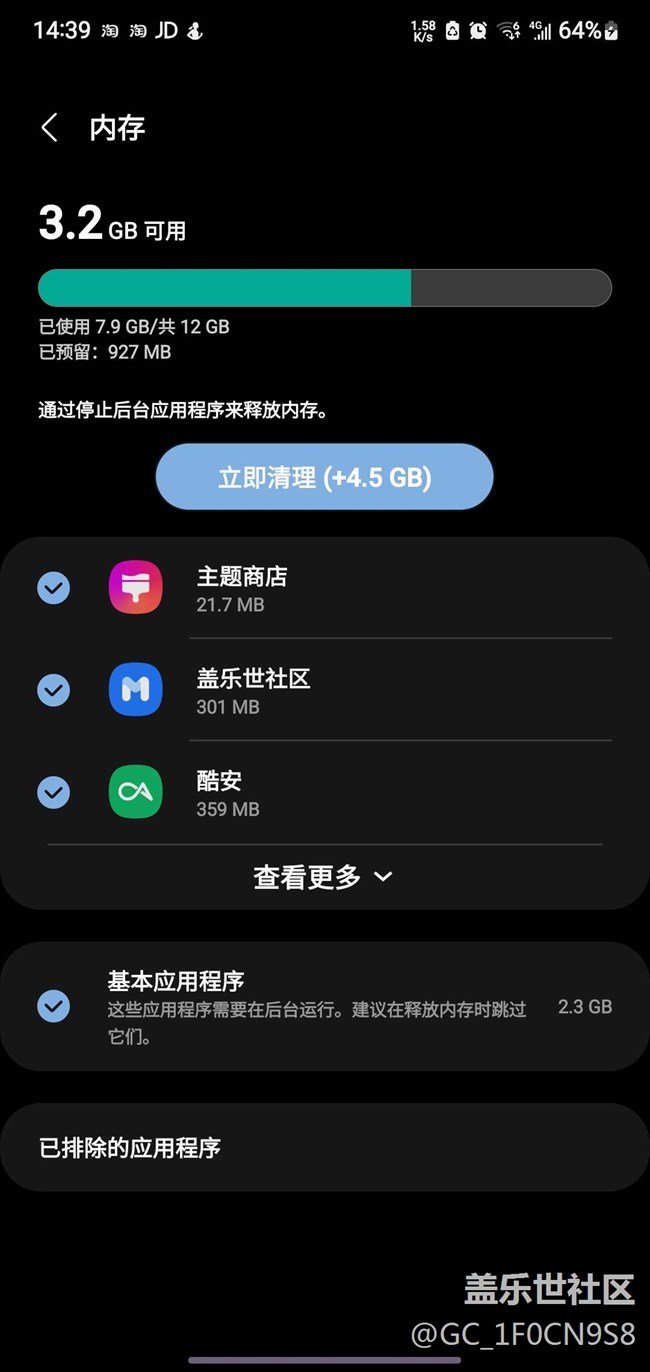The image size is (650, 1372).
Task: Go back from the 内存 screen
Action: (49, 128)
